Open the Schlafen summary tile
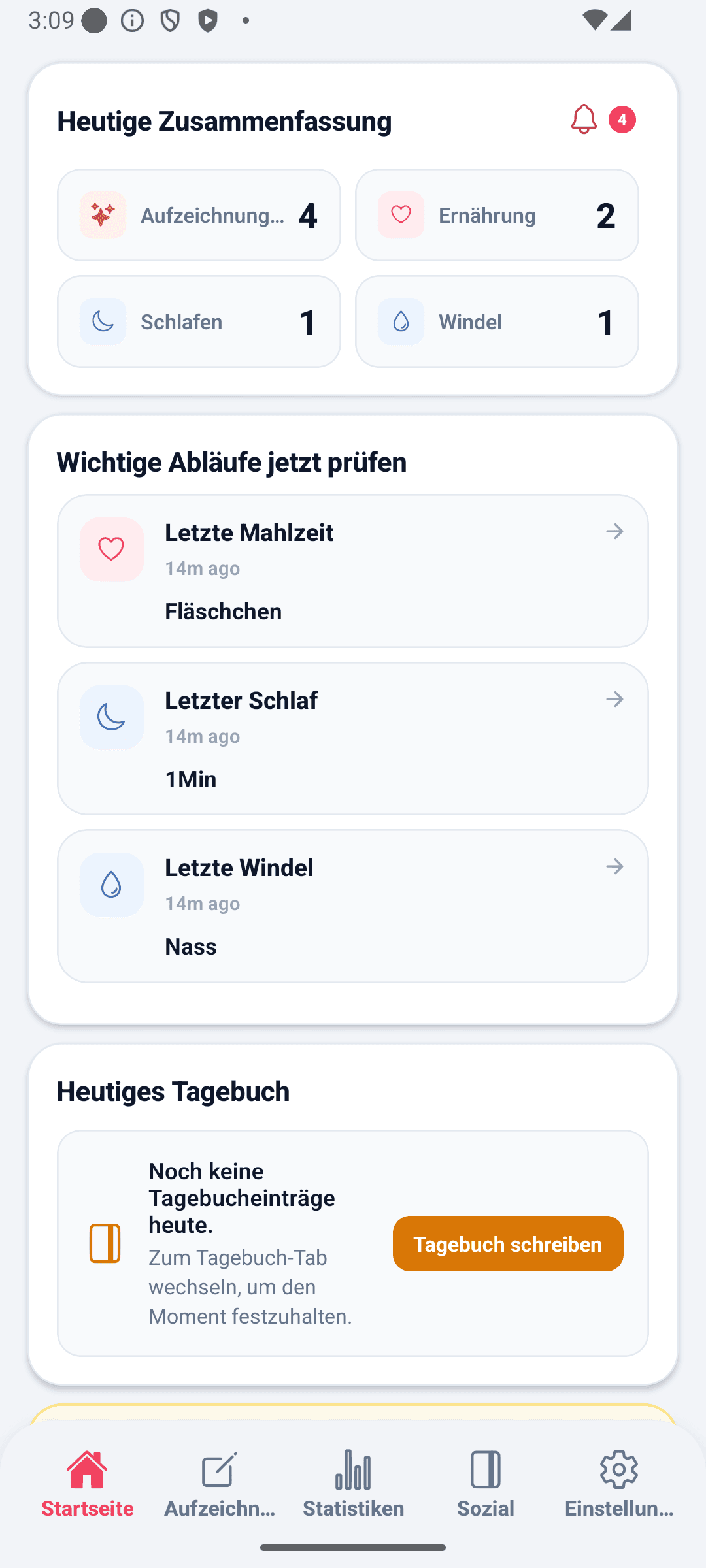Screen dimensions: 706x1568 pyautogui.click(x=199, y=321)
